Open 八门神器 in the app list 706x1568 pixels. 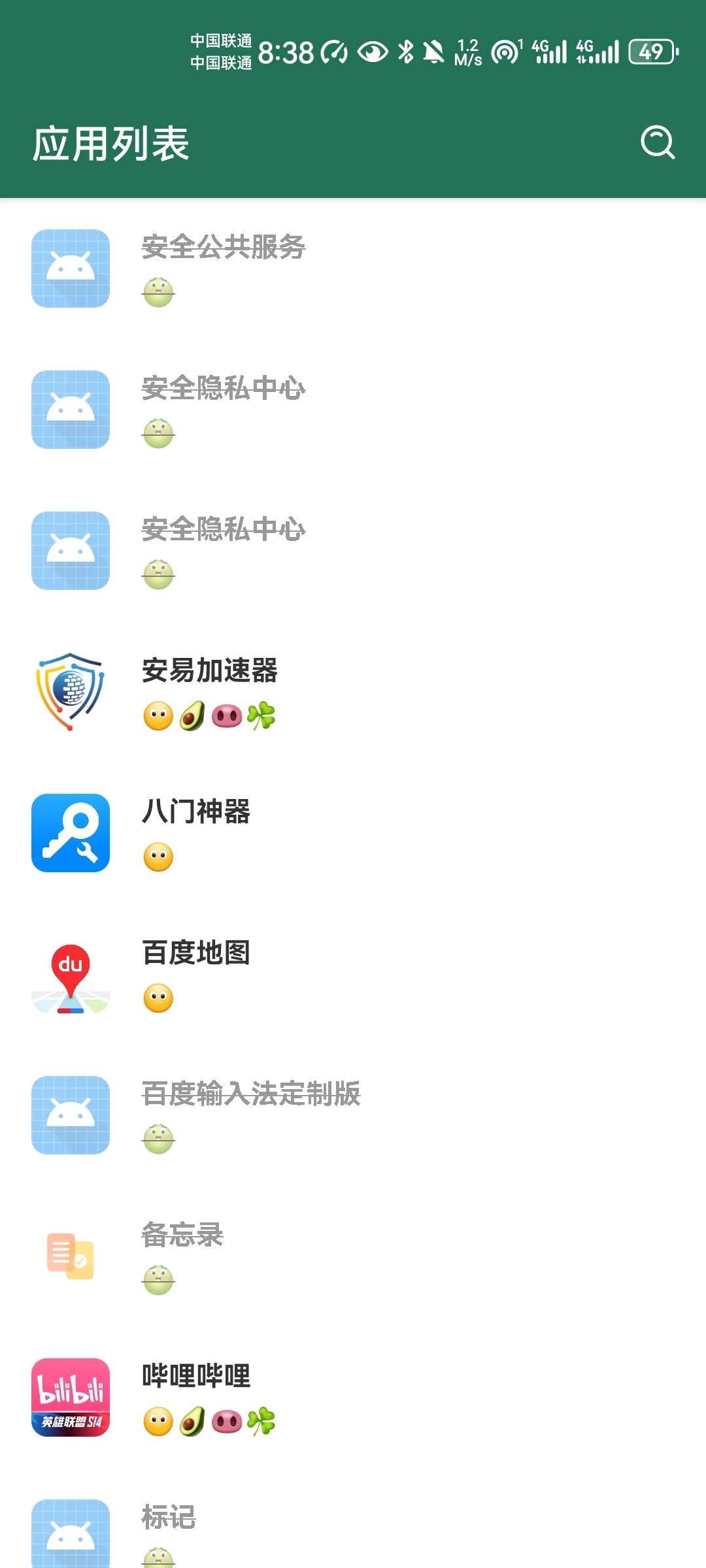point(353,833)
